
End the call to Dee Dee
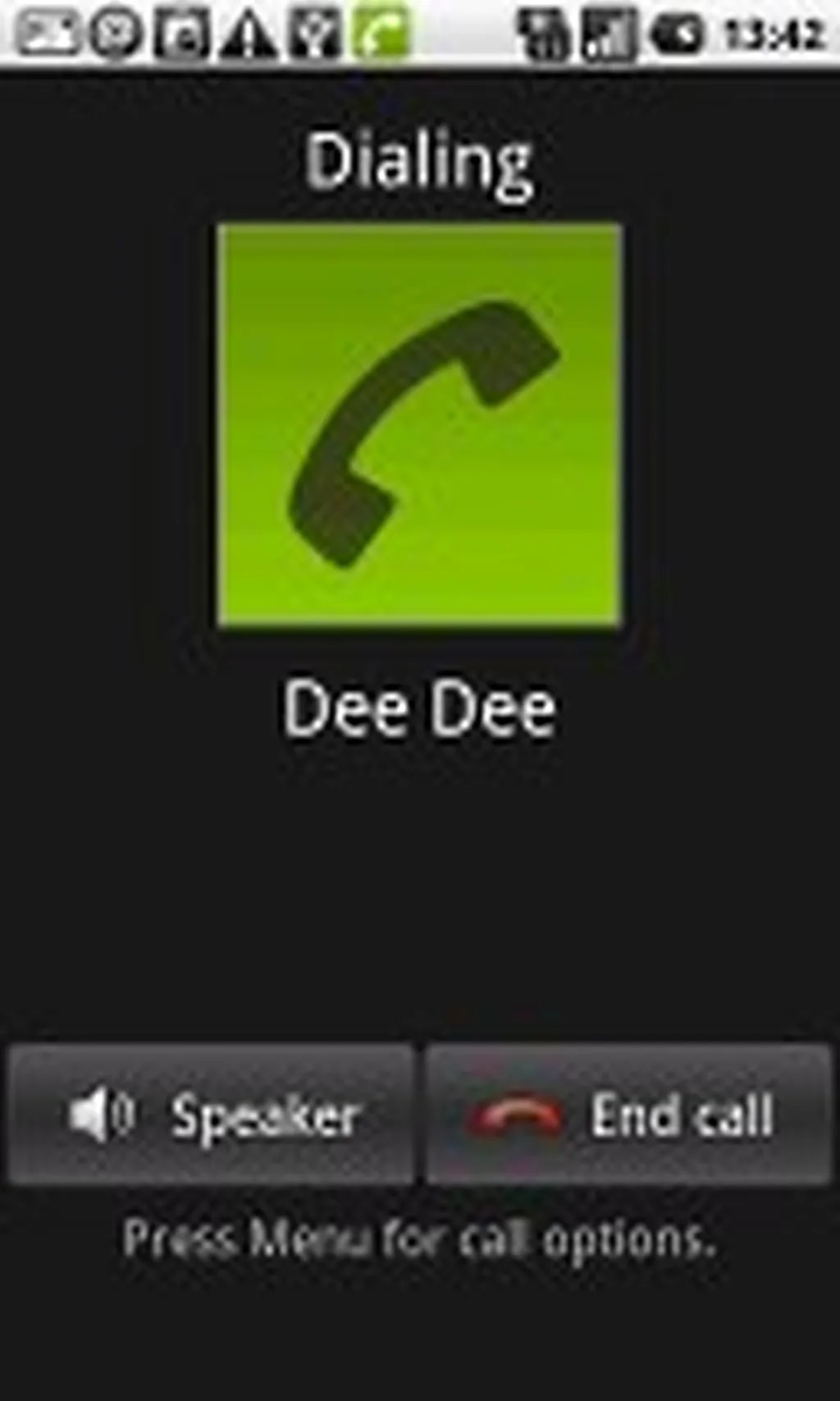pyautogui.click(x=628, y=1115)
